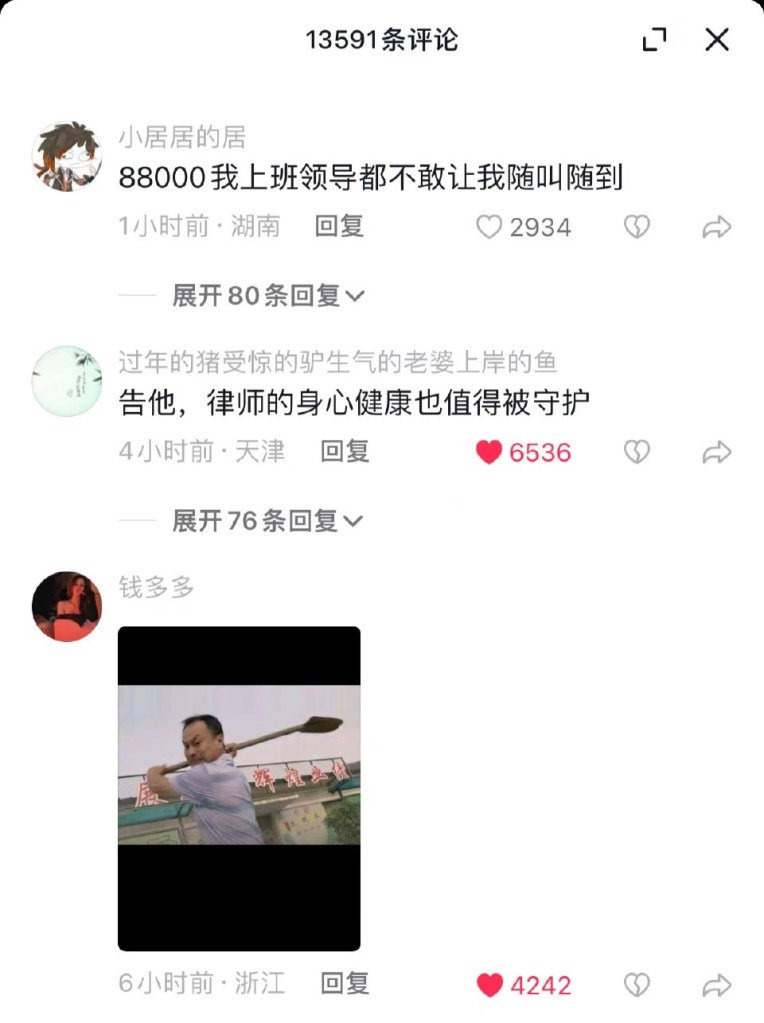764x1023 pixels.
Task: Open 小居居的居's profile avatar
Action: pyautogui.click(x=67, y=156)
